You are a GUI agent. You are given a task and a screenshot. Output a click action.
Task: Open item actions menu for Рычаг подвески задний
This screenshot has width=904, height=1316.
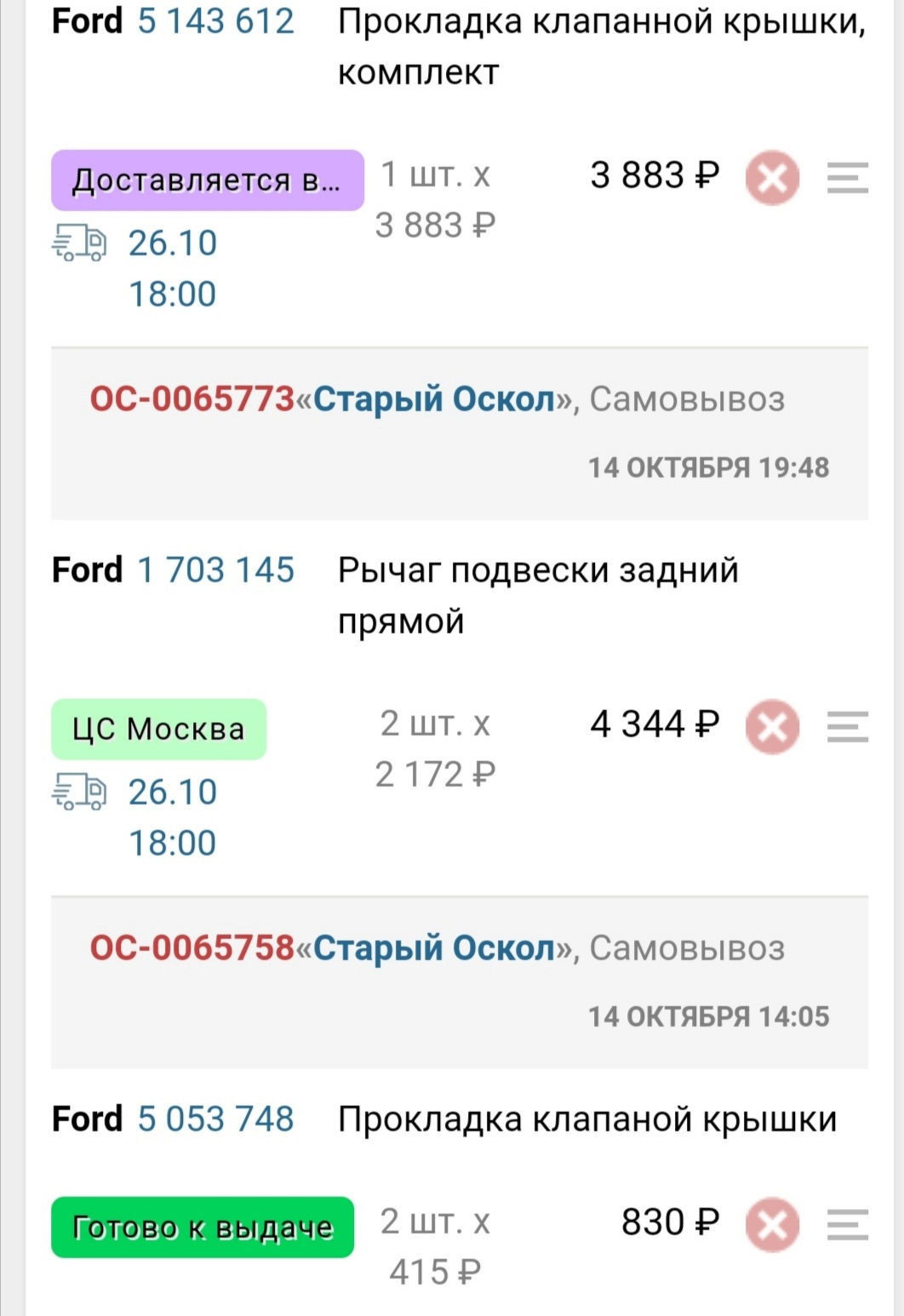846,724
